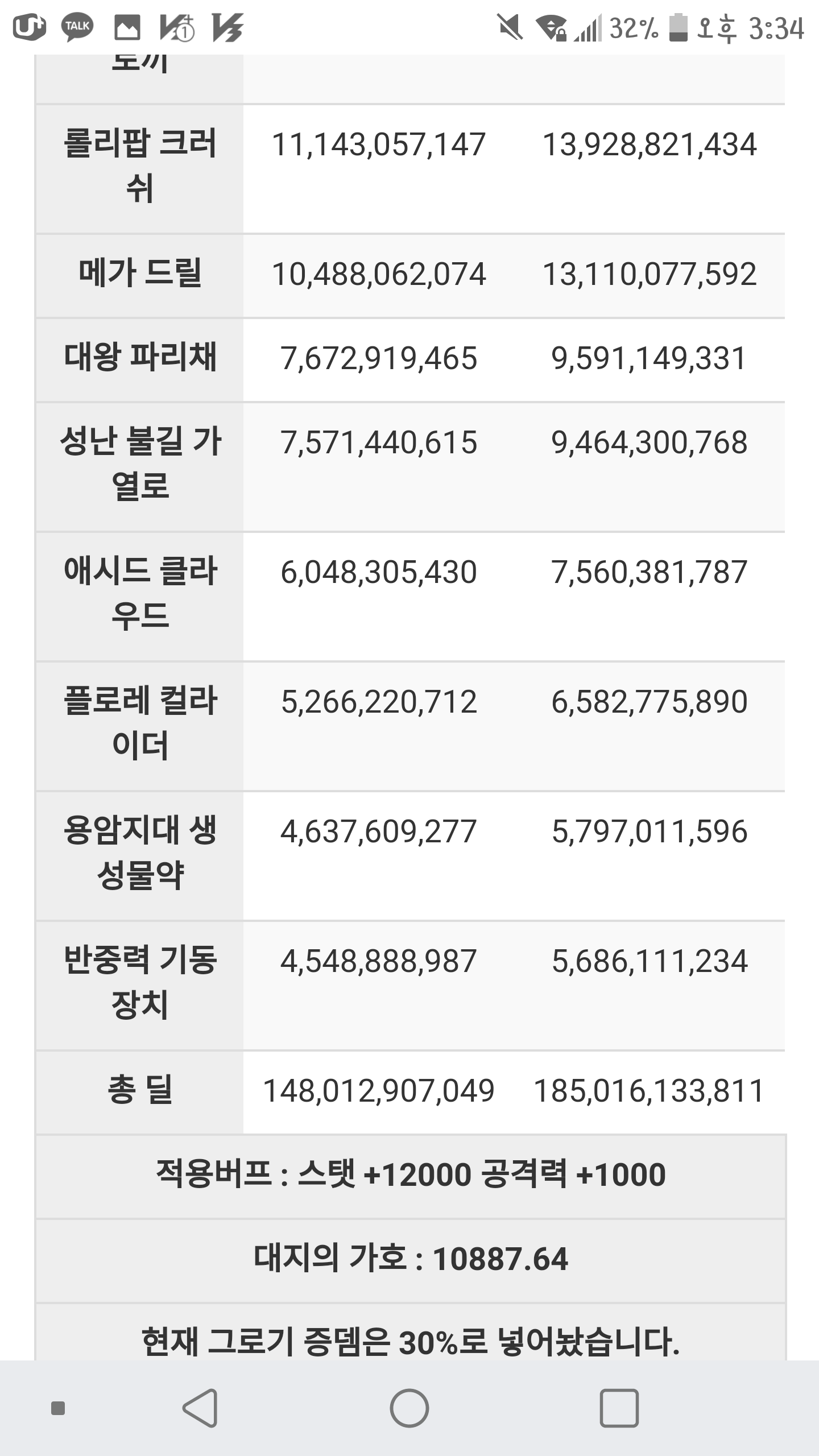Viewport: 819px width, 1456px height.
Task: Go back with the navigation bar arrow
Action: (200, 1408)
